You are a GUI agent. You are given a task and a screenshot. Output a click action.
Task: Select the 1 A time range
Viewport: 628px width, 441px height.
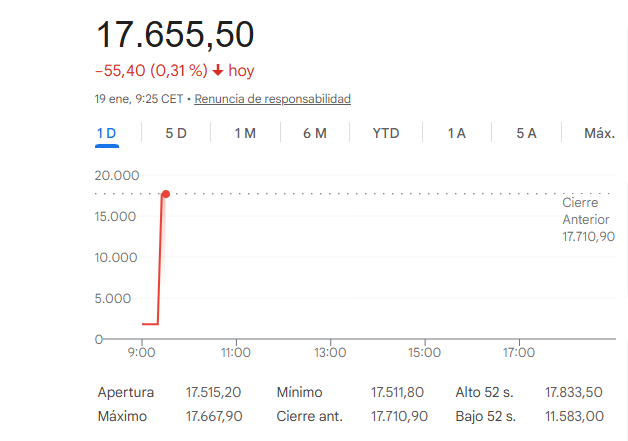point(457,133)
